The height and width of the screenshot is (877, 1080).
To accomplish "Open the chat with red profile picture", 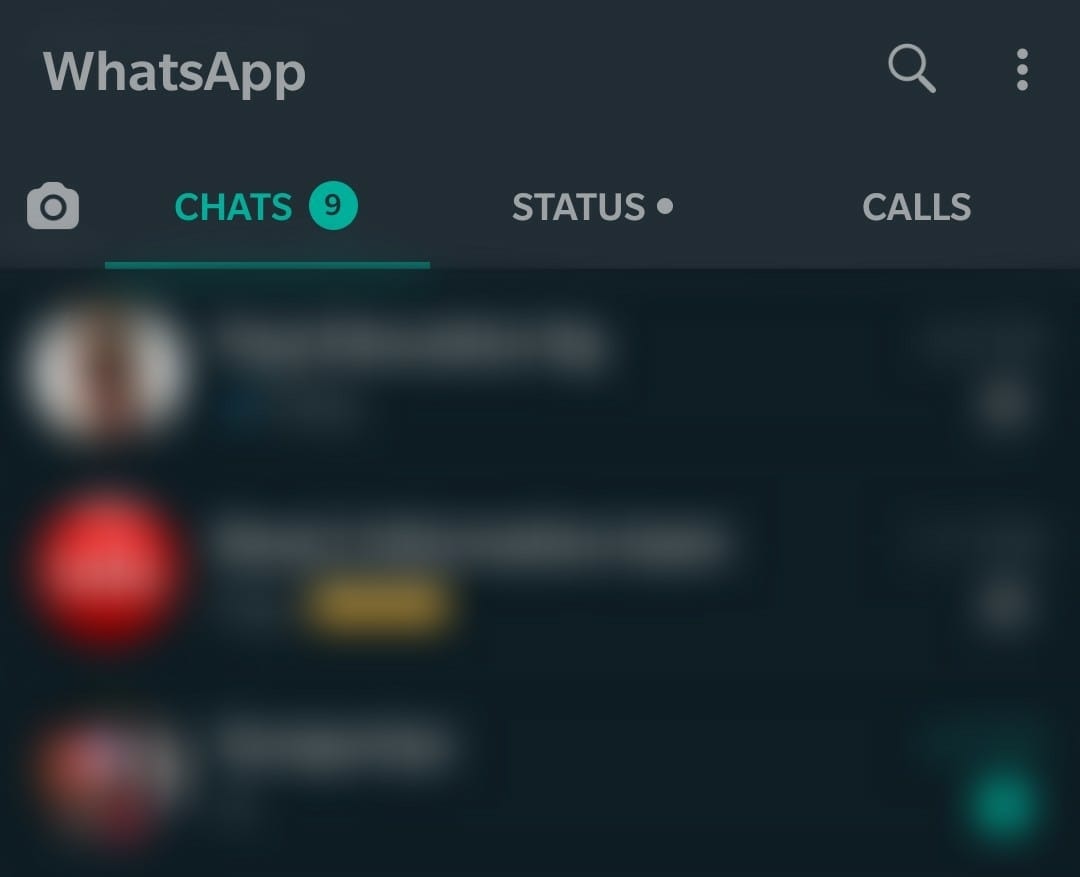I will pyautogui.click(x=470, y=568).
